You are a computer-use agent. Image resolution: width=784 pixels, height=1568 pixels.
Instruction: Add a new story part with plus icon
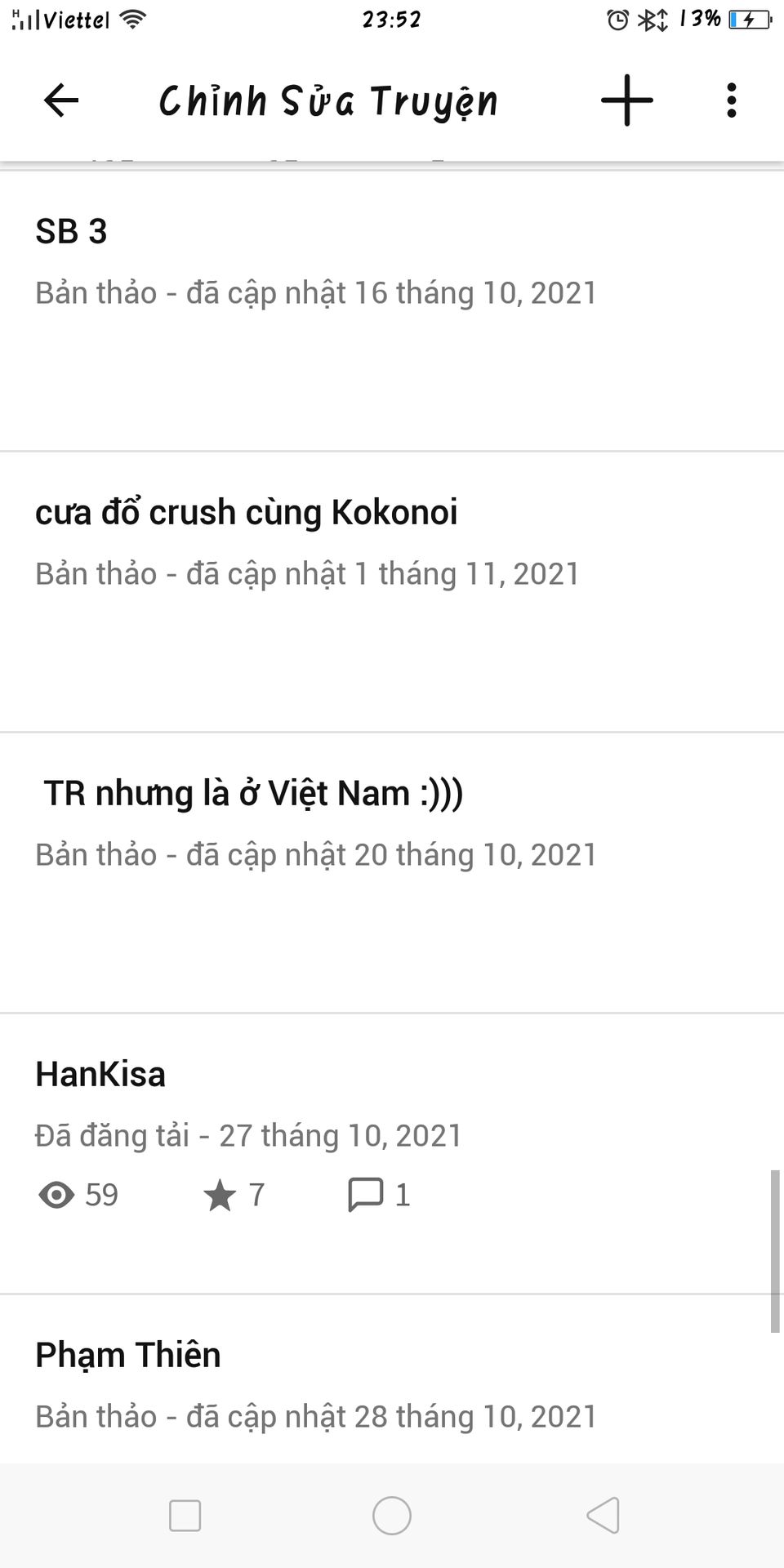click(627, 100)
